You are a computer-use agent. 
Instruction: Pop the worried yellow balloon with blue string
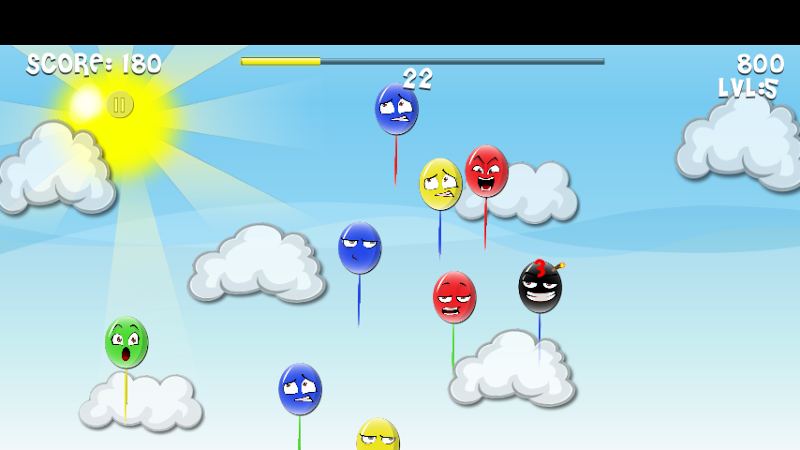[x=440, y=185]
